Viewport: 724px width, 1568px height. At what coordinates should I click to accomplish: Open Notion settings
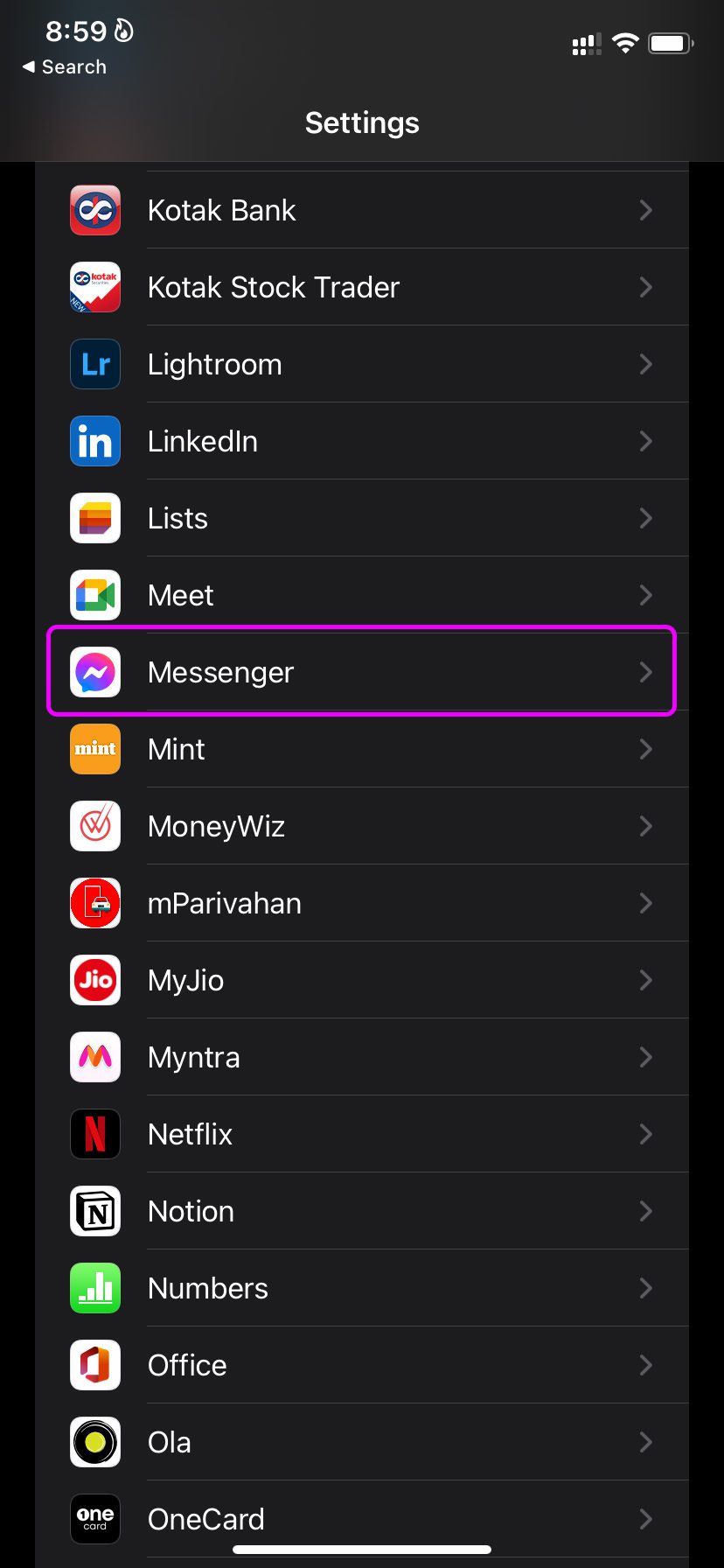(362, 1211)
